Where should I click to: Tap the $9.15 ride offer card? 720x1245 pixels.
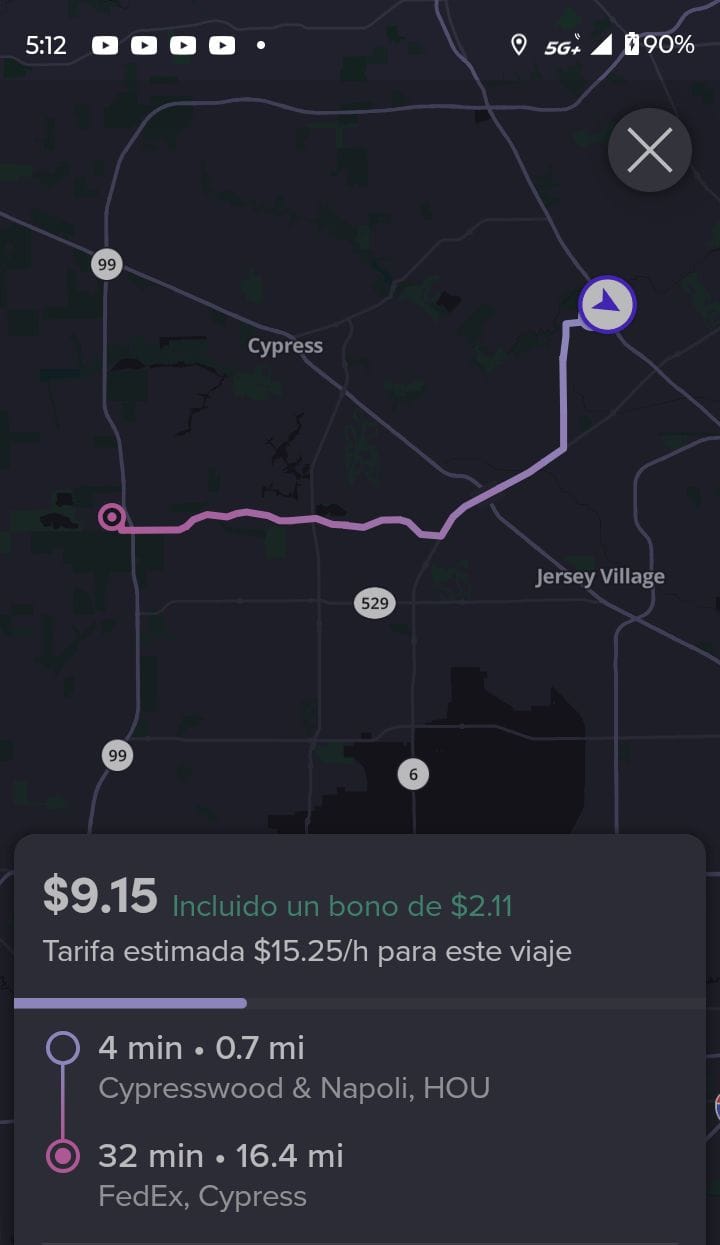(360, 1040)
